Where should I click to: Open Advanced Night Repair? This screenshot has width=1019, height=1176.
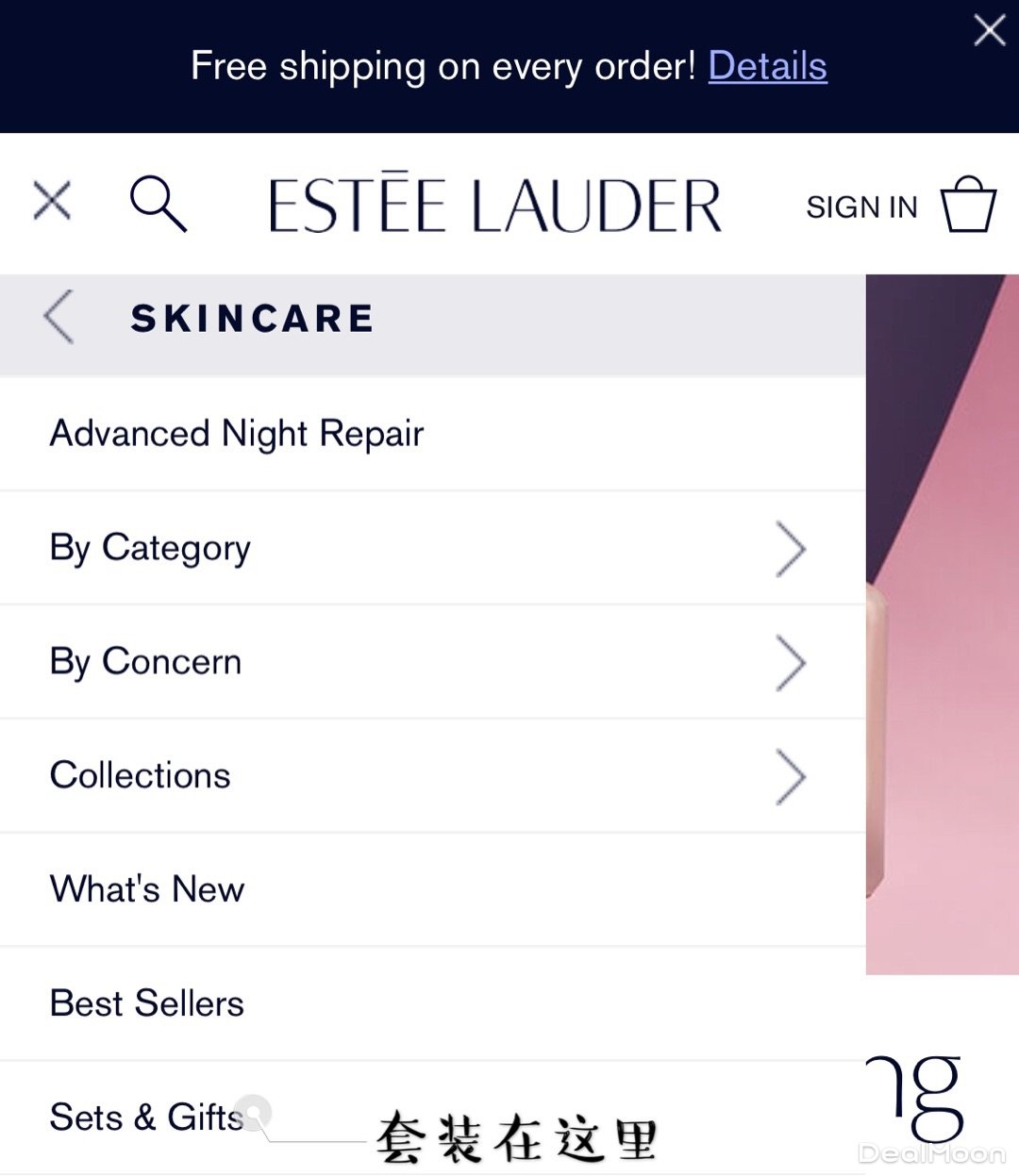coord(237,434)
